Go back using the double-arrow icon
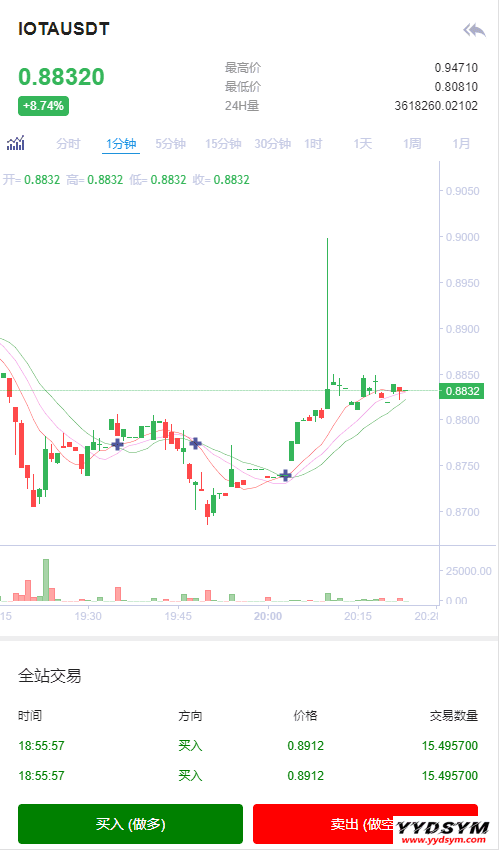This screenshot has width=499, height=850. click(x=475, y=30)
